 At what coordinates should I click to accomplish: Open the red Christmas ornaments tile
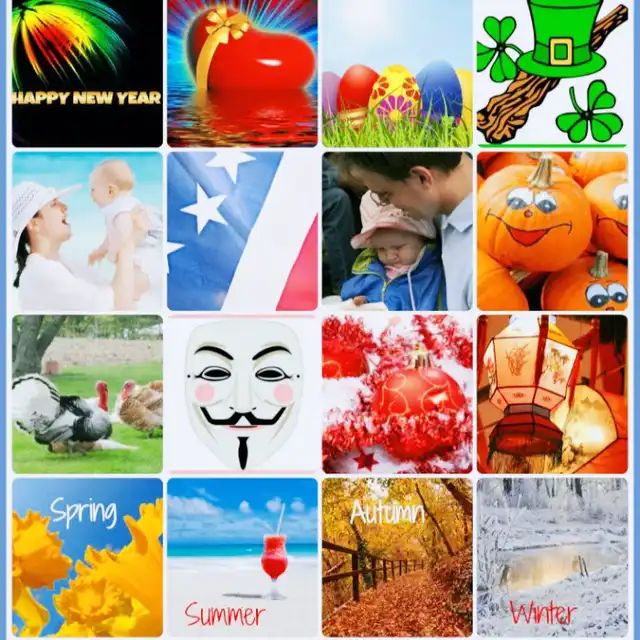click(397, 394)
